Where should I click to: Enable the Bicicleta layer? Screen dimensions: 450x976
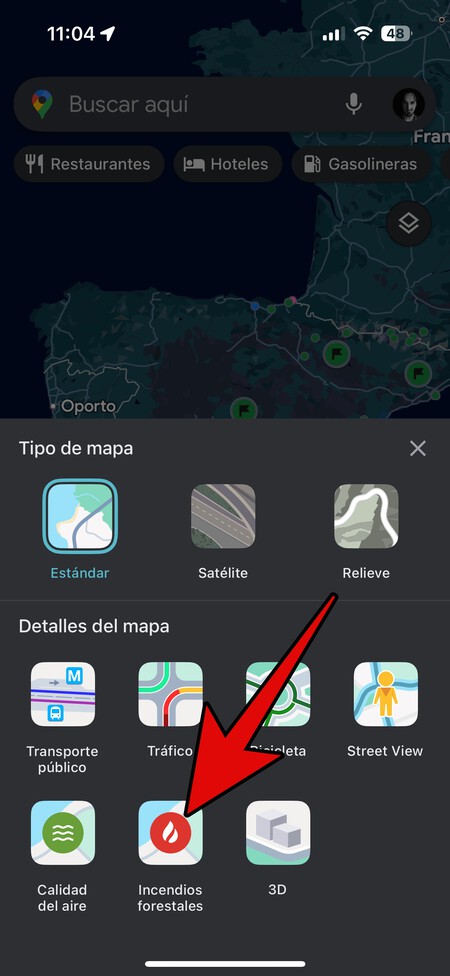click(x=278, y=694)
